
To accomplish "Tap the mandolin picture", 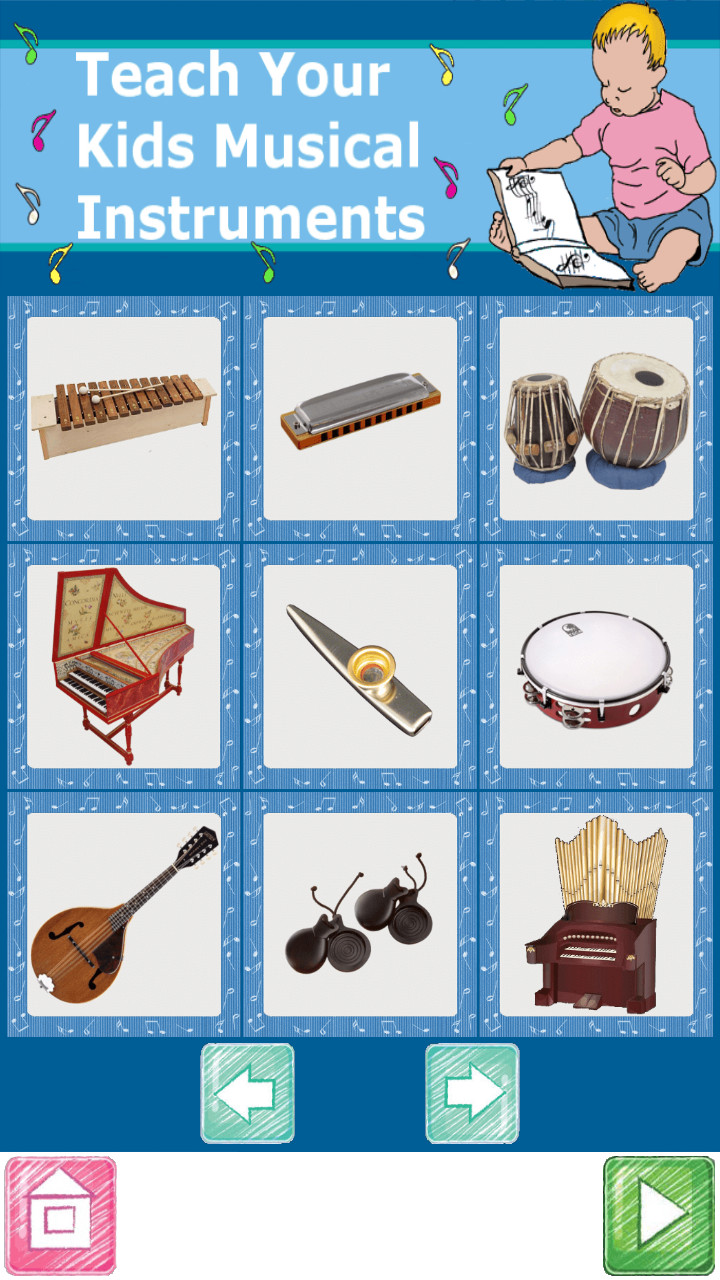I will tap(124, 915).
